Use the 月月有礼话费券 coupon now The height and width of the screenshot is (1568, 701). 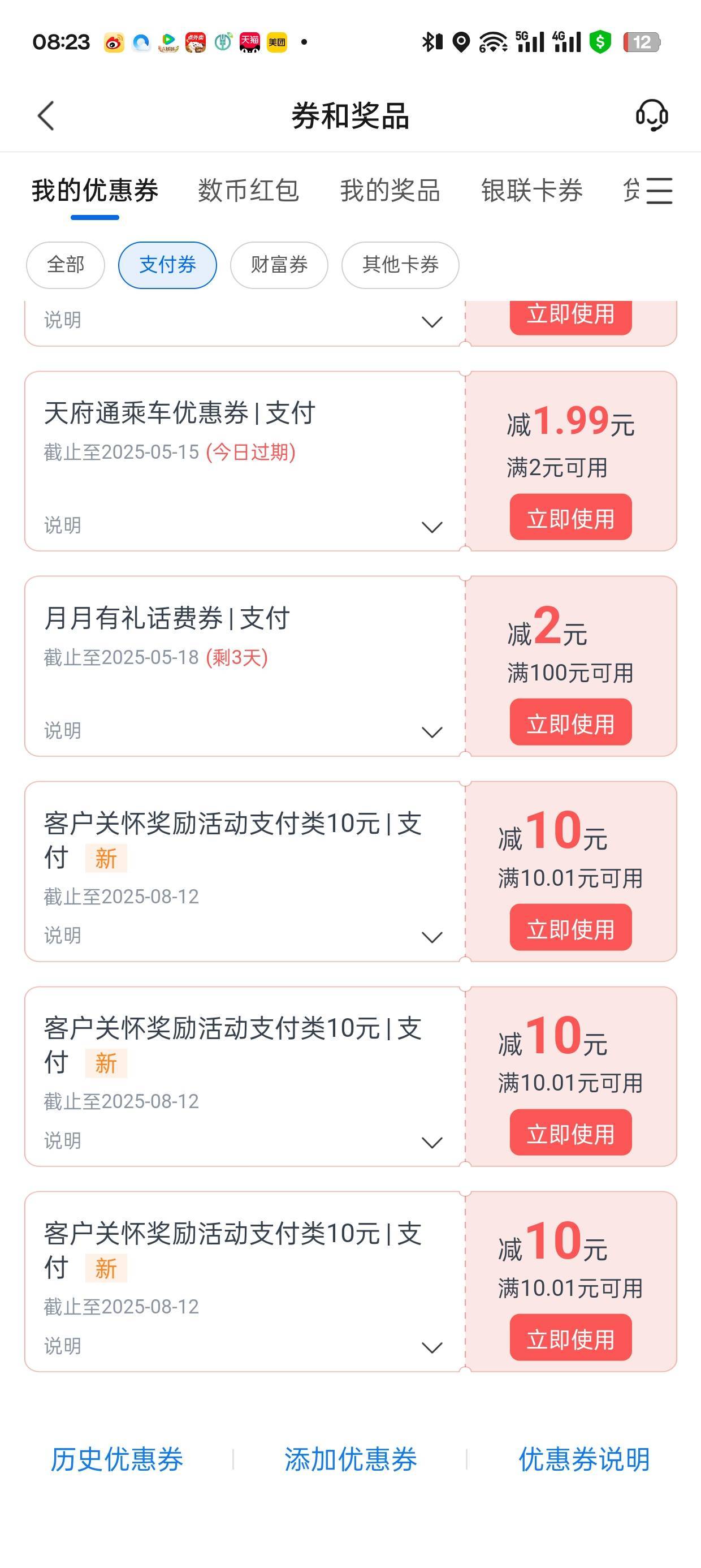coord(571,722)
